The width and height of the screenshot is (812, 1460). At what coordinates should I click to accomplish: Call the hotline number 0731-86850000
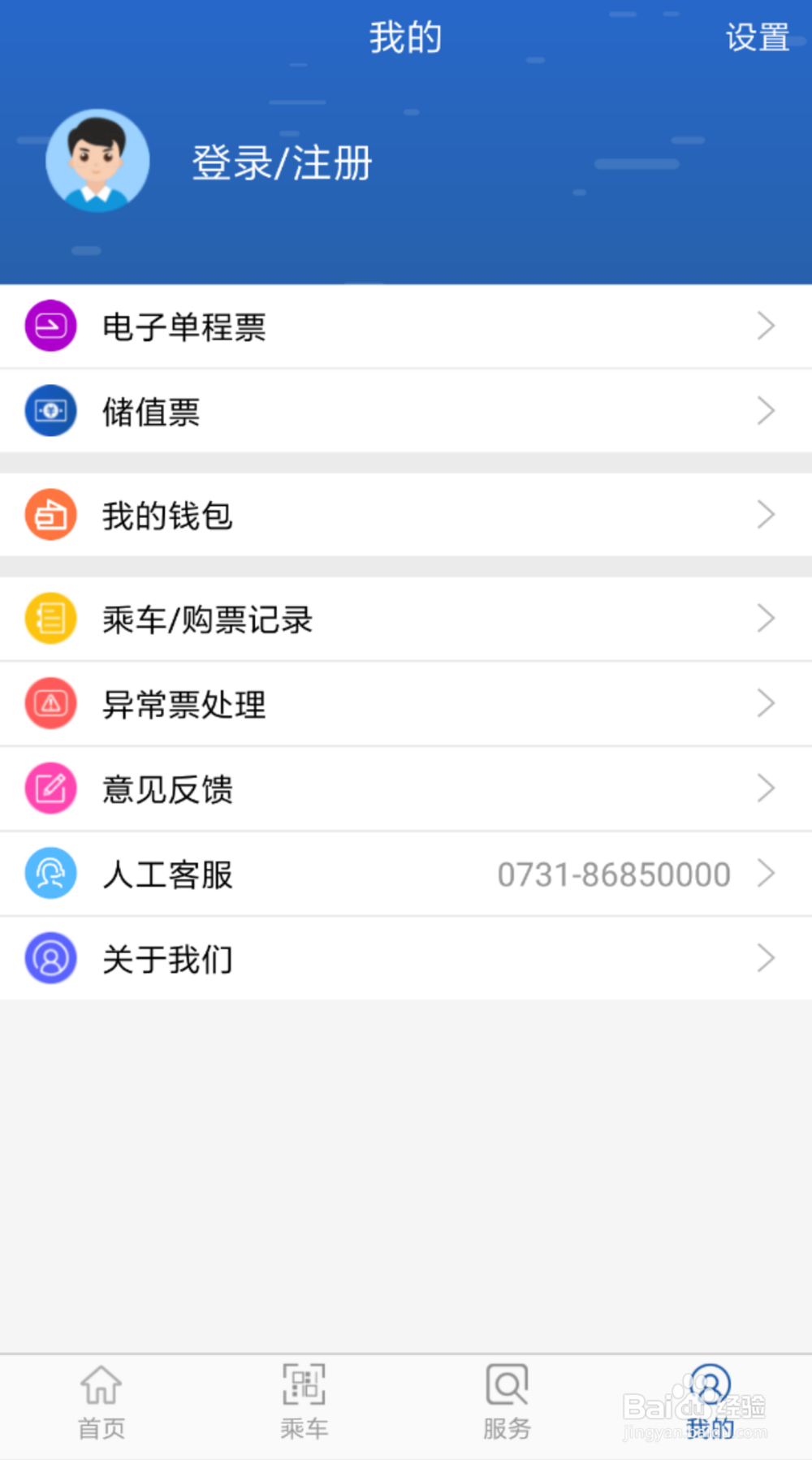pyautogui.click(x=615, y=873)
